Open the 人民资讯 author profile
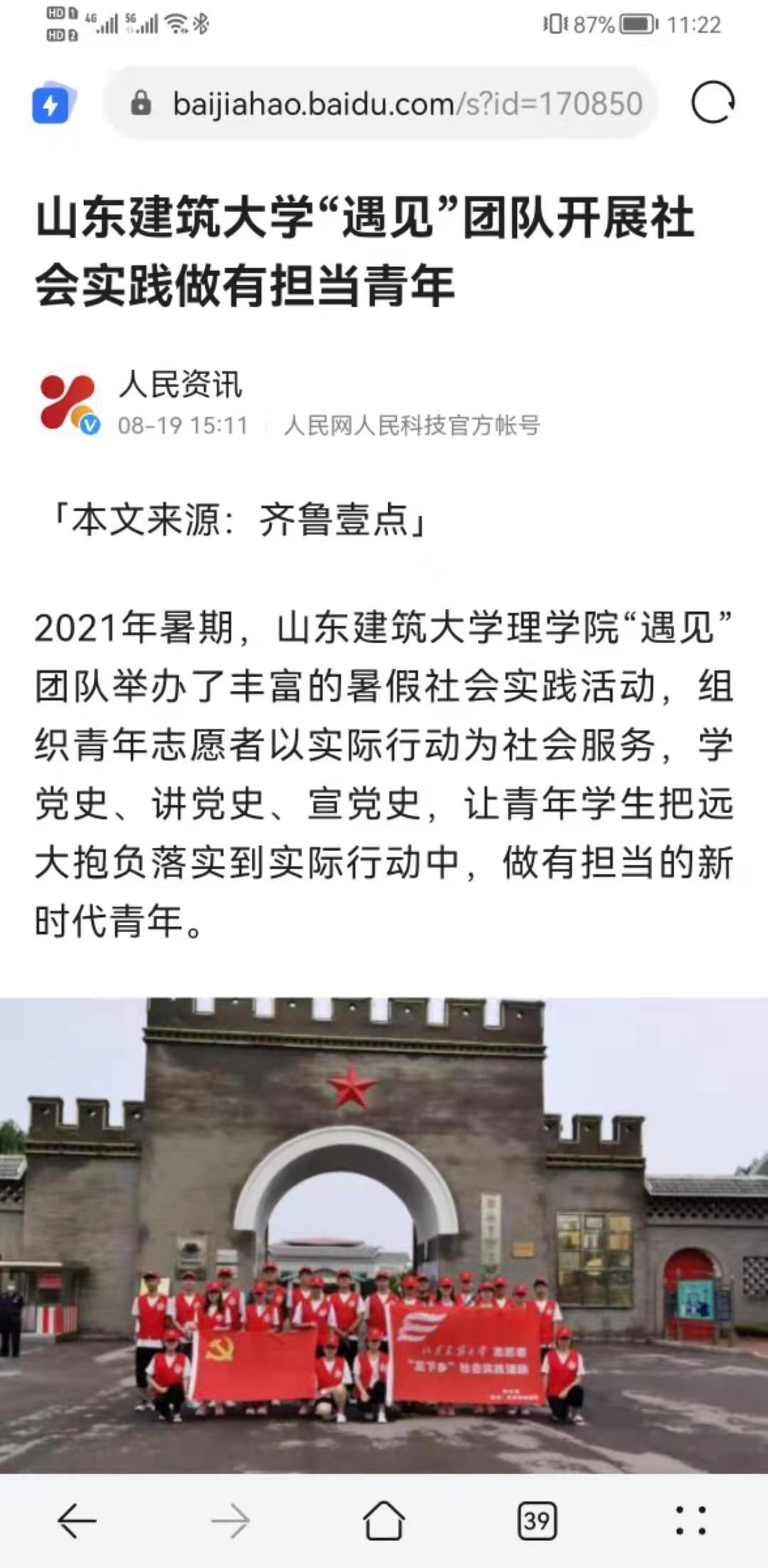This screenshot has width=768, height=1568. (179, 385)
